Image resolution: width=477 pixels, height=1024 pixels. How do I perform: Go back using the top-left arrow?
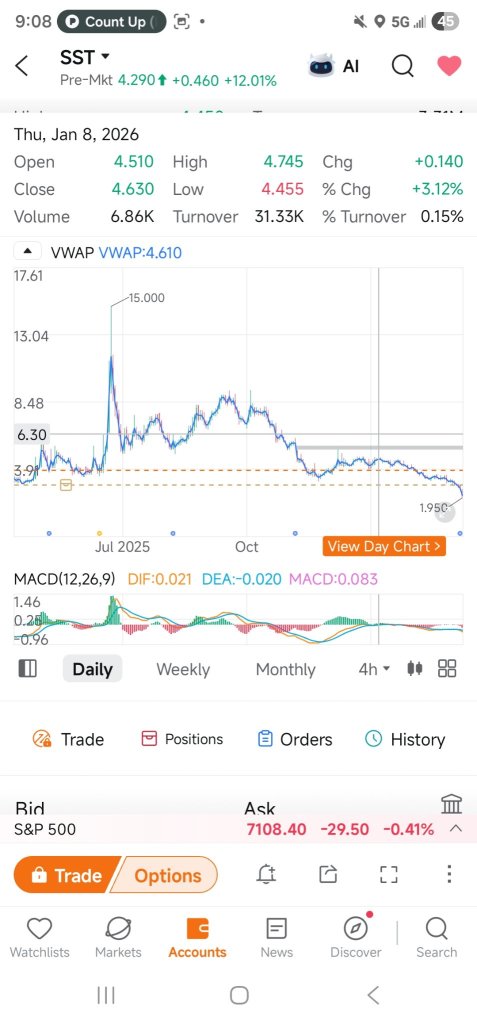[22, 66]
